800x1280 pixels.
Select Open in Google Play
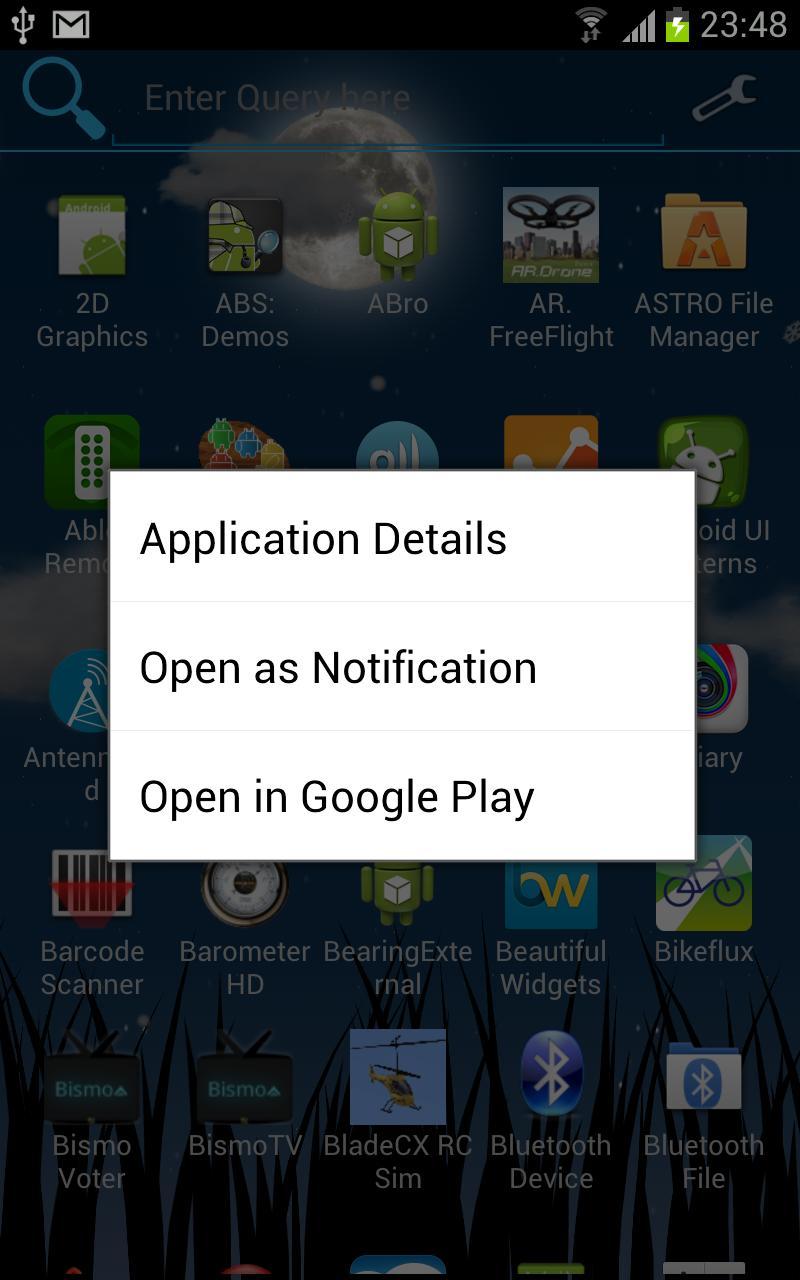pos(338,796)
